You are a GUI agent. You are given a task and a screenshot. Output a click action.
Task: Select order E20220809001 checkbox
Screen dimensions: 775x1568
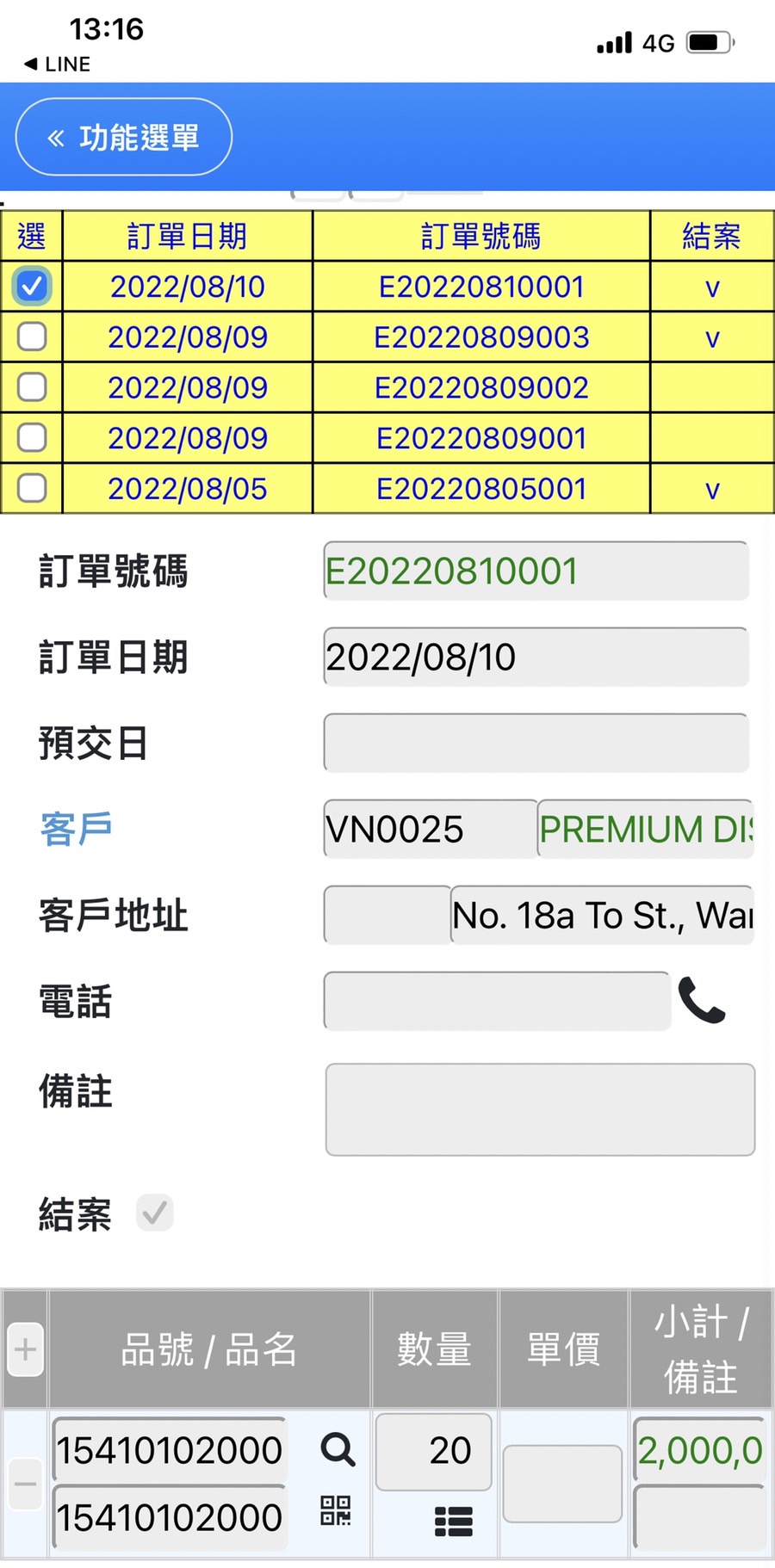pyautogui.click(x=32, y=437)
